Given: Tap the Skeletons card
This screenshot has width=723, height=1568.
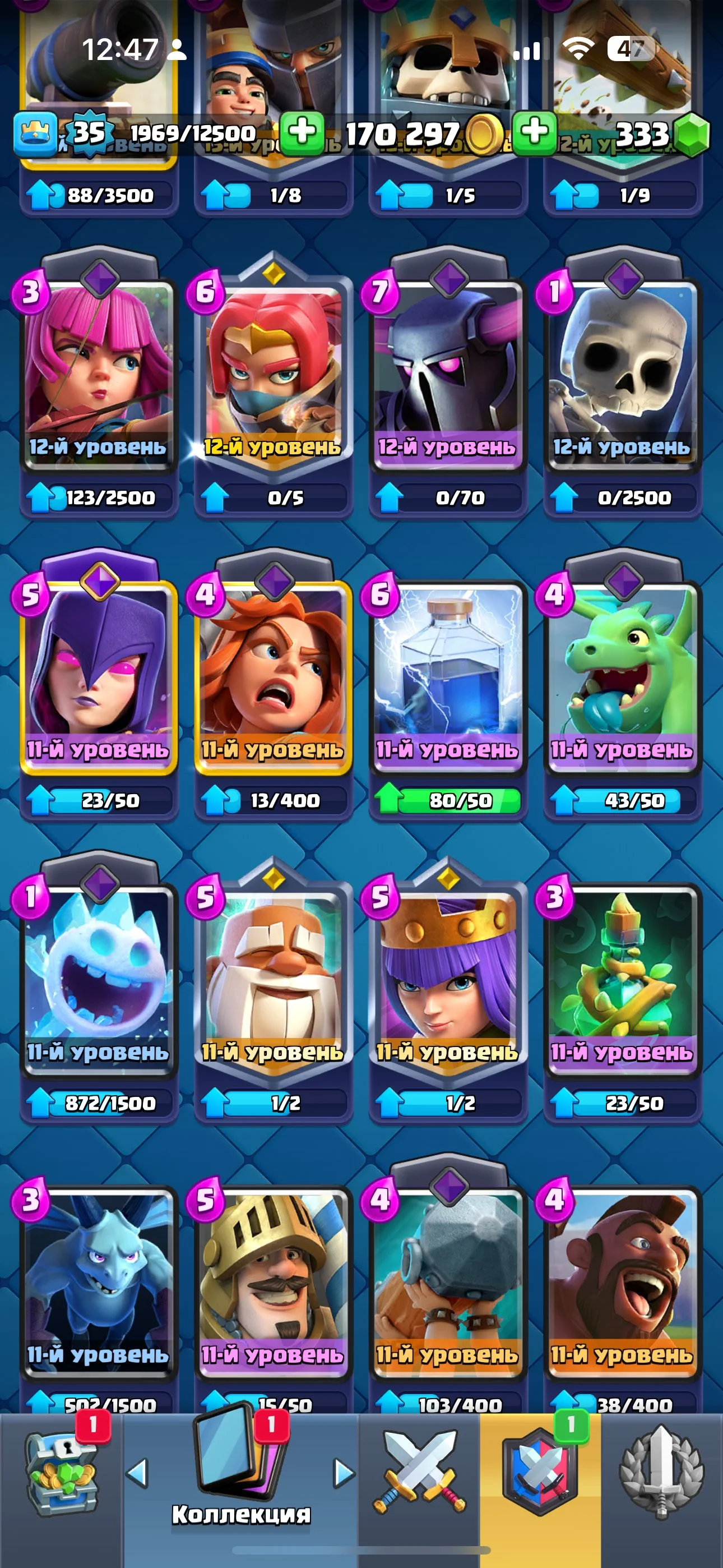Looking at the screenshot, I should pos(622,371).
